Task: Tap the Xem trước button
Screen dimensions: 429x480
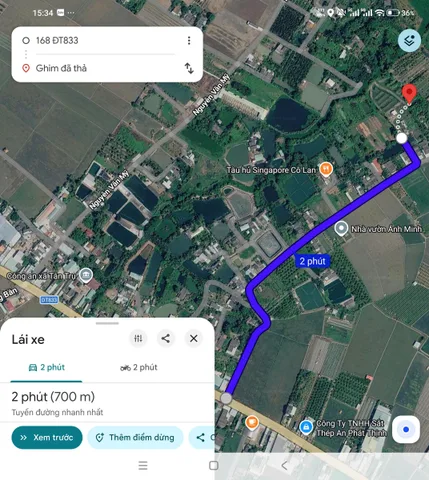Action: coord(47,437)
